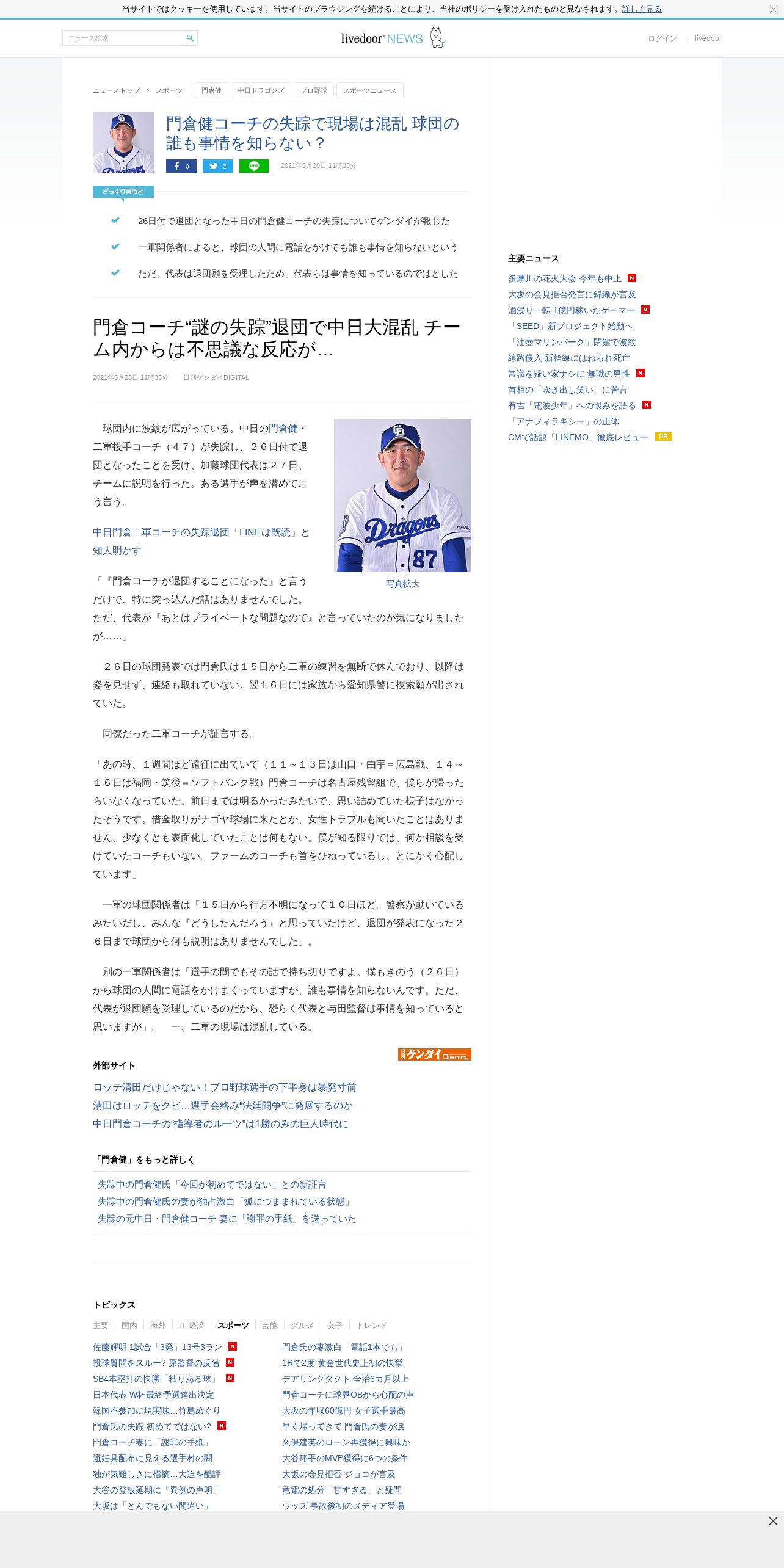The width and height of the screenshot is (784, 1568).
Task: Open the ログイン link
Action: 662,38
